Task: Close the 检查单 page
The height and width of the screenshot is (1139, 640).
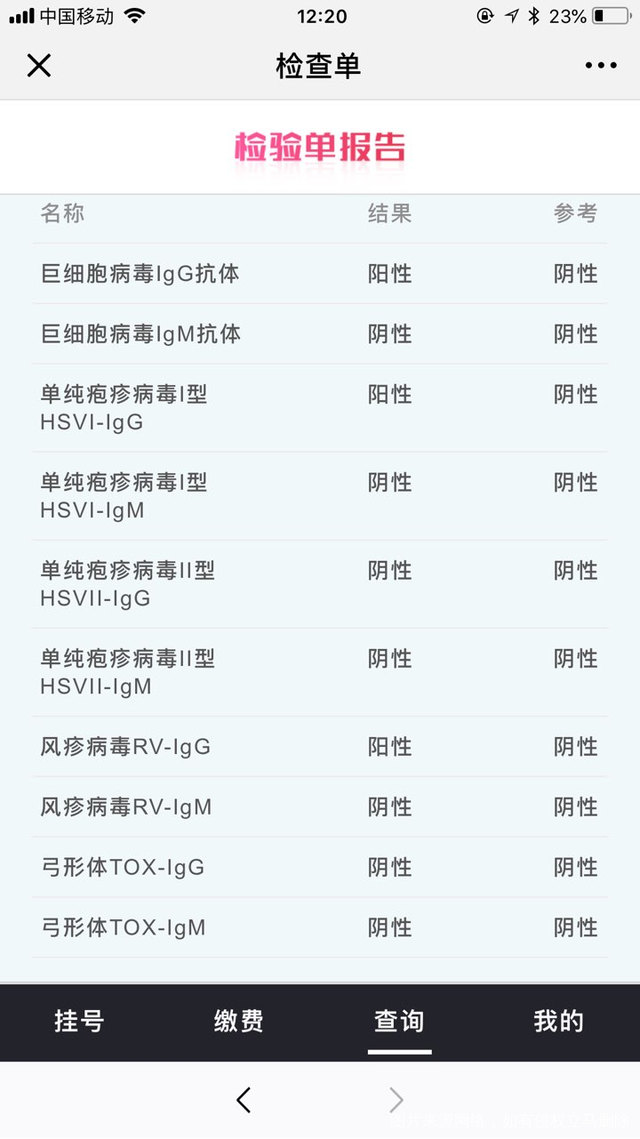Action: (x=38, y=66)
